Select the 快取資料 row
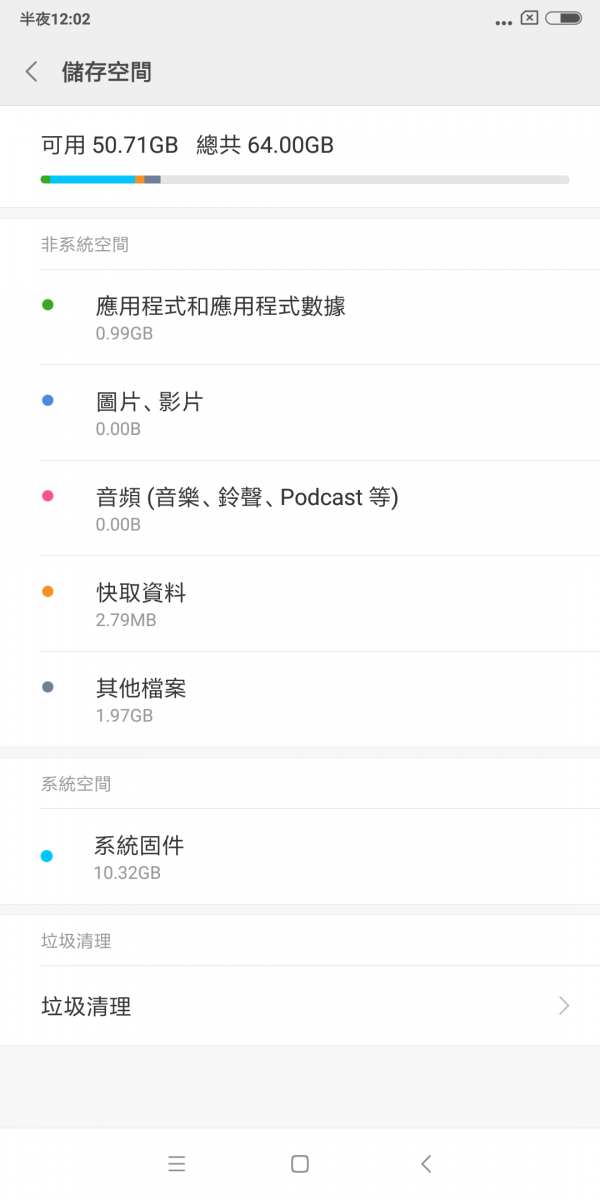The height and width of the screenshot is (1200, 600). tap(300, 604)
